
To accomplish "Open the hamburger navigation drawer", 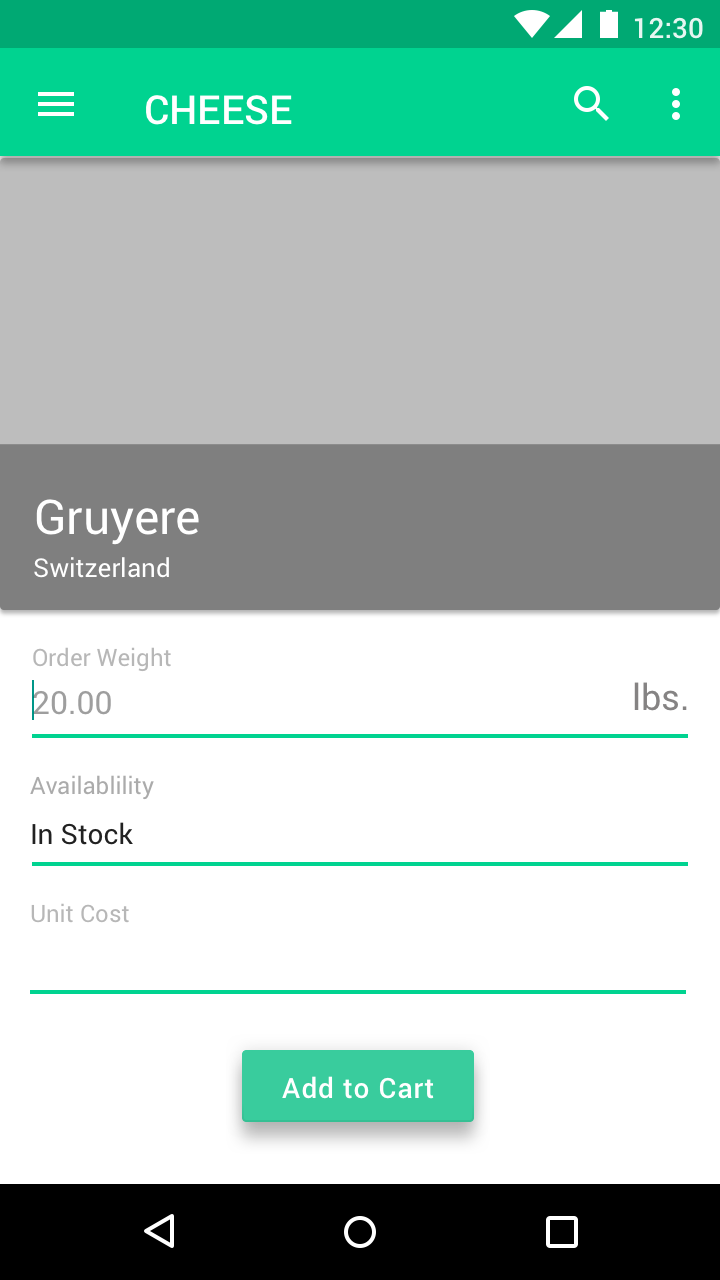I will click(x=56, y=104).
